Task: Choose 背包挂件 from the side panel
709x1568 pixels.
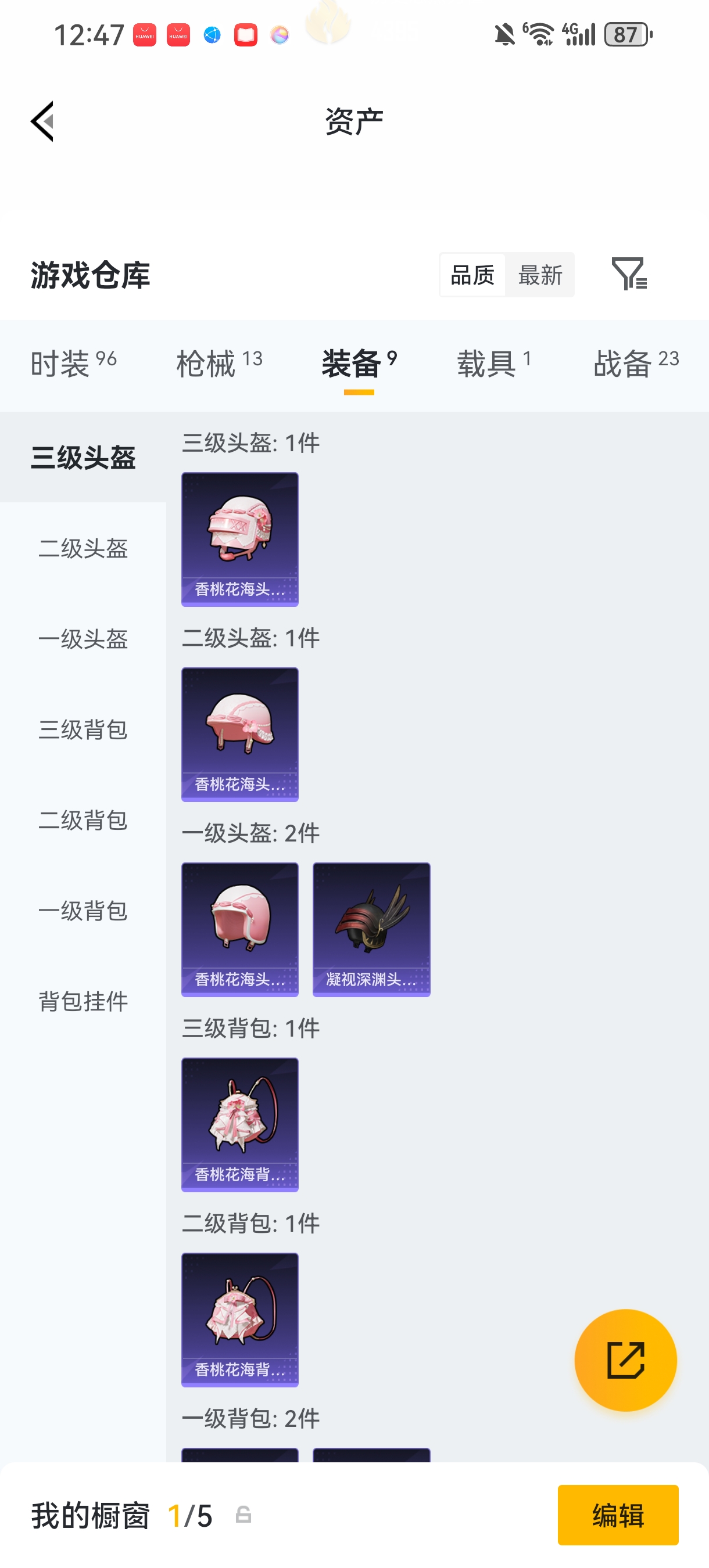Action: point(84,1001)
